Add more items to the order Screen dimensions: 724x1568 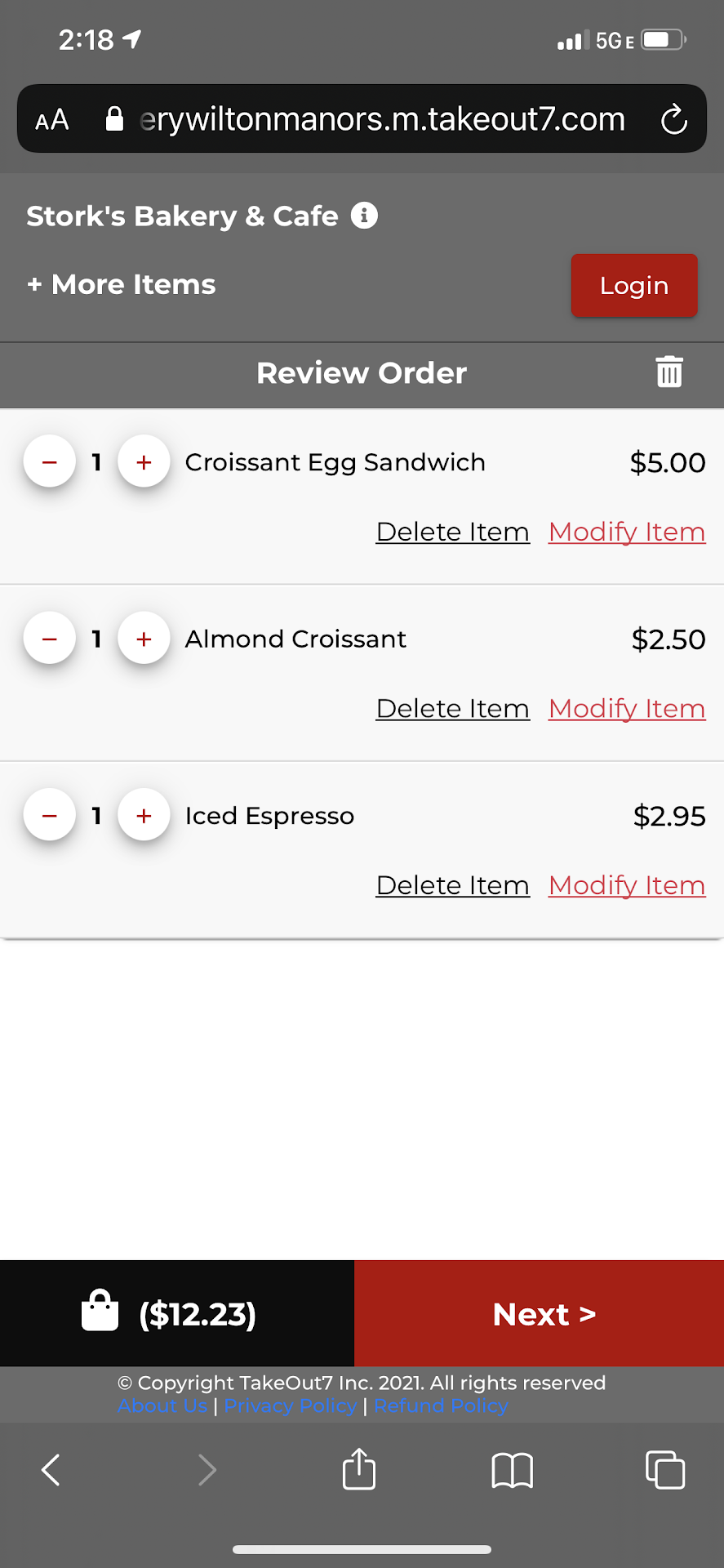[122, 284]
